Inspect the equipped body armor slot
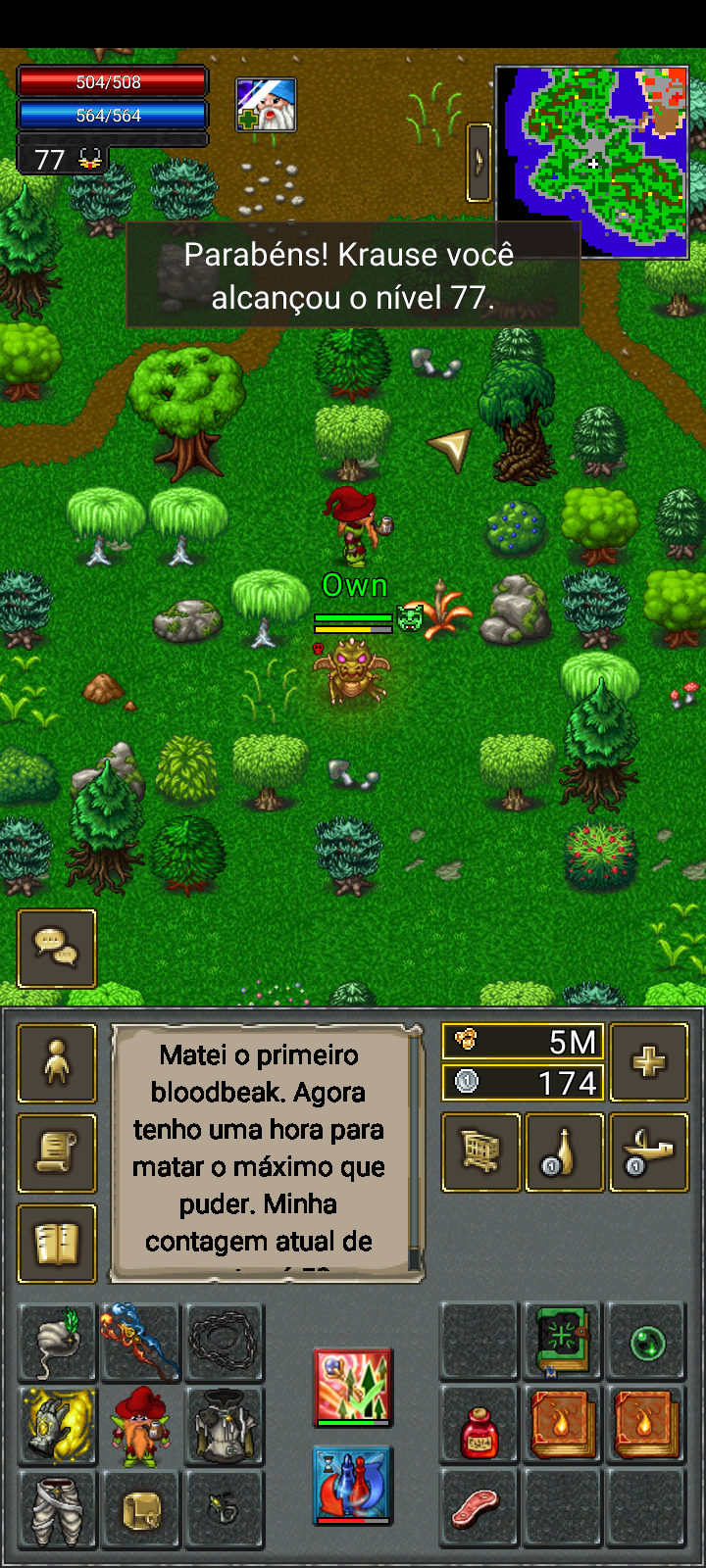This screenshot has height=1568, width=706. pyautogui.click(x=225, y=1426)
